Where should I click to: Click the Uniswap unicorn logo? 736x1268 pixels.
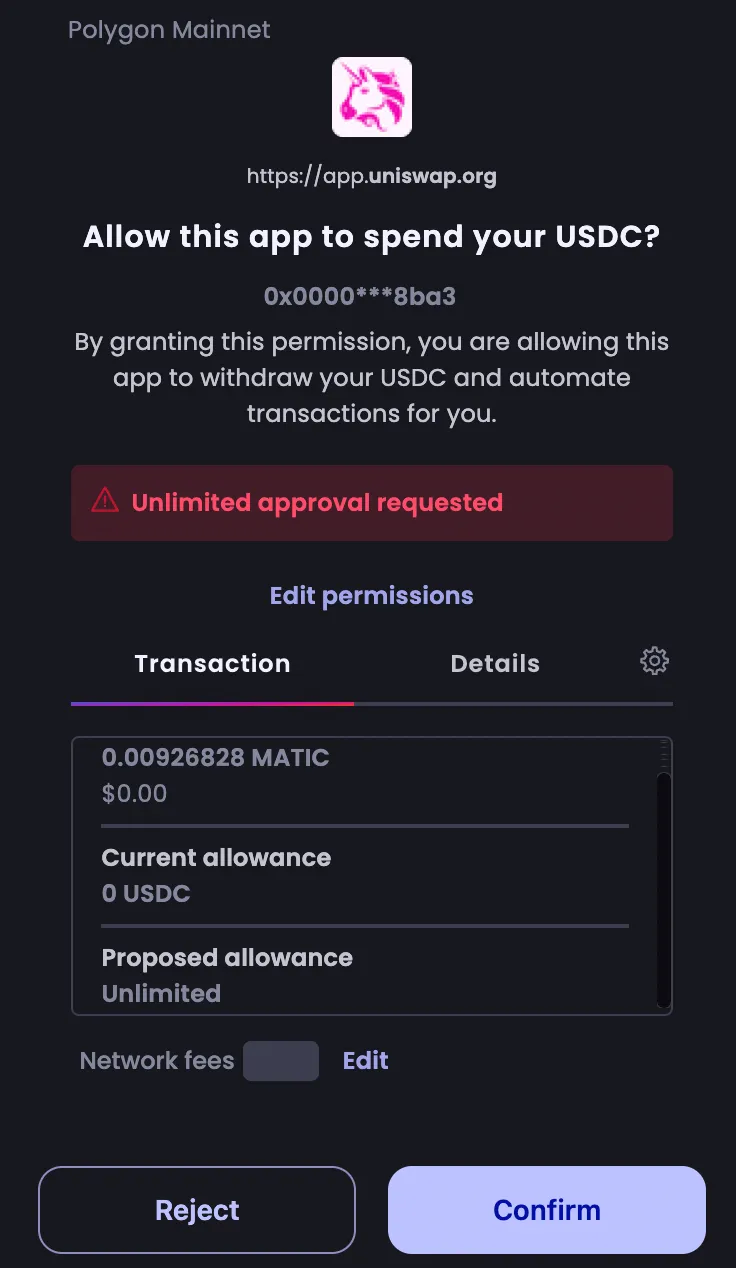pos(371,96)
